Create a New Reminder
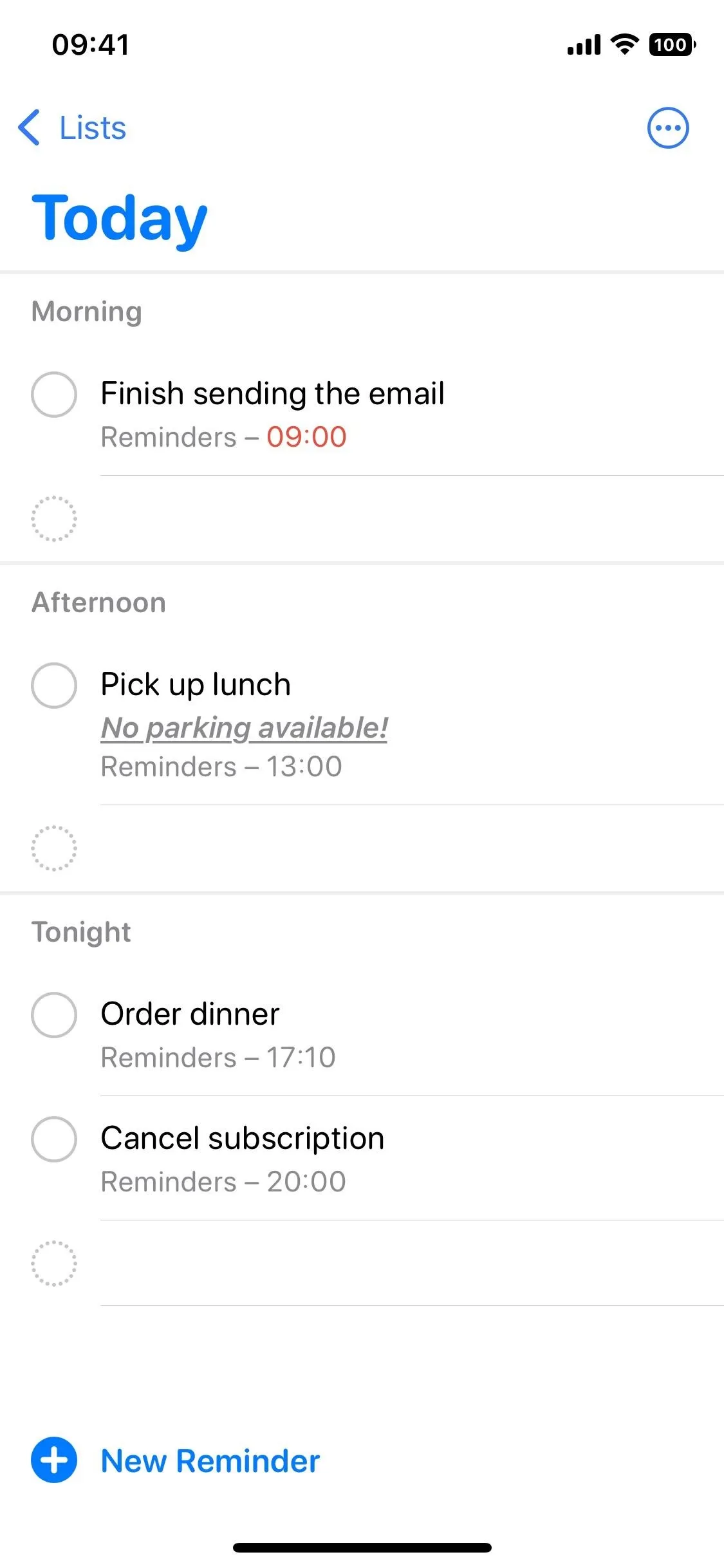This screenshot has height=1568, width=724. [176, 1461]
